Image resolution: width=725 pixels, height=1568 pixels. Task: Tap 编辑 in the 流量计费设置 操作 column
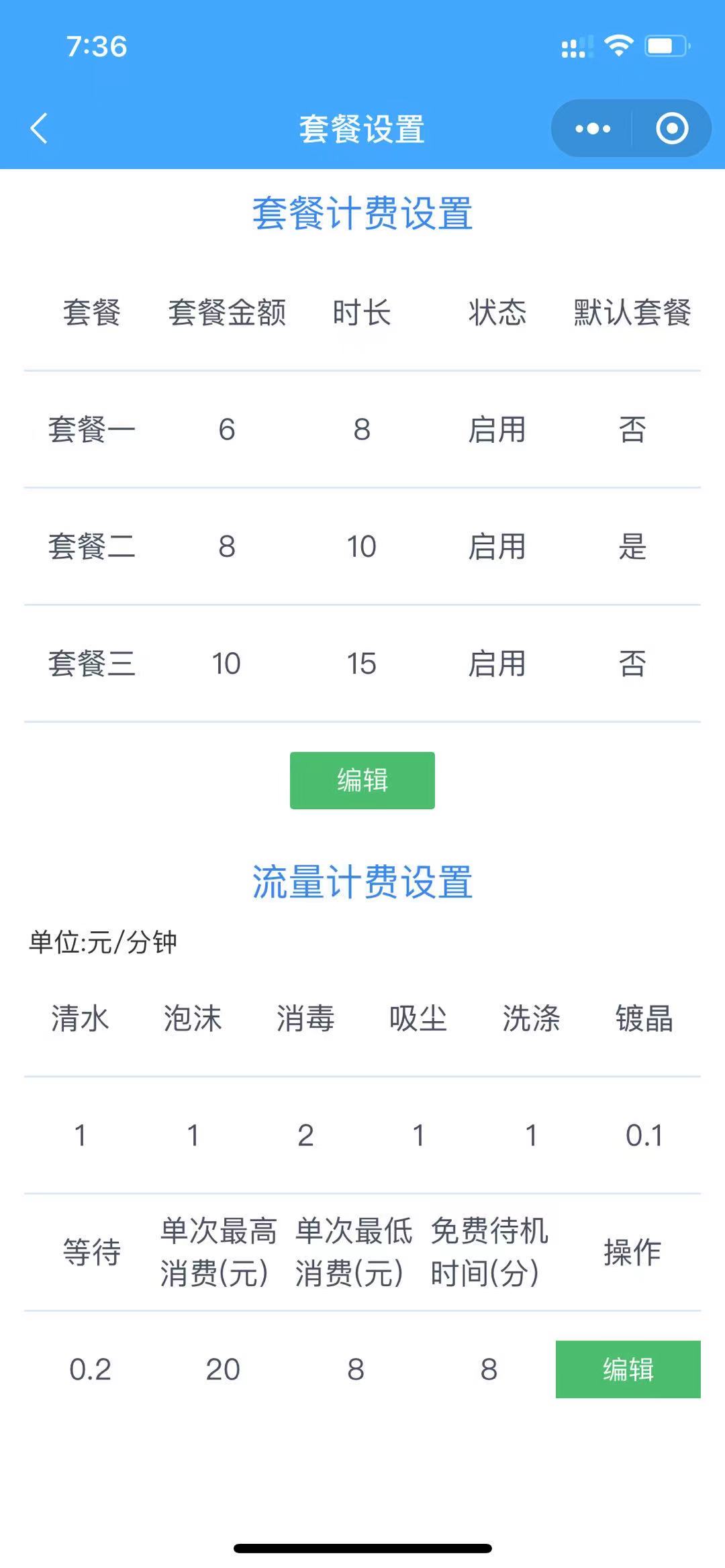[628, 1369]
